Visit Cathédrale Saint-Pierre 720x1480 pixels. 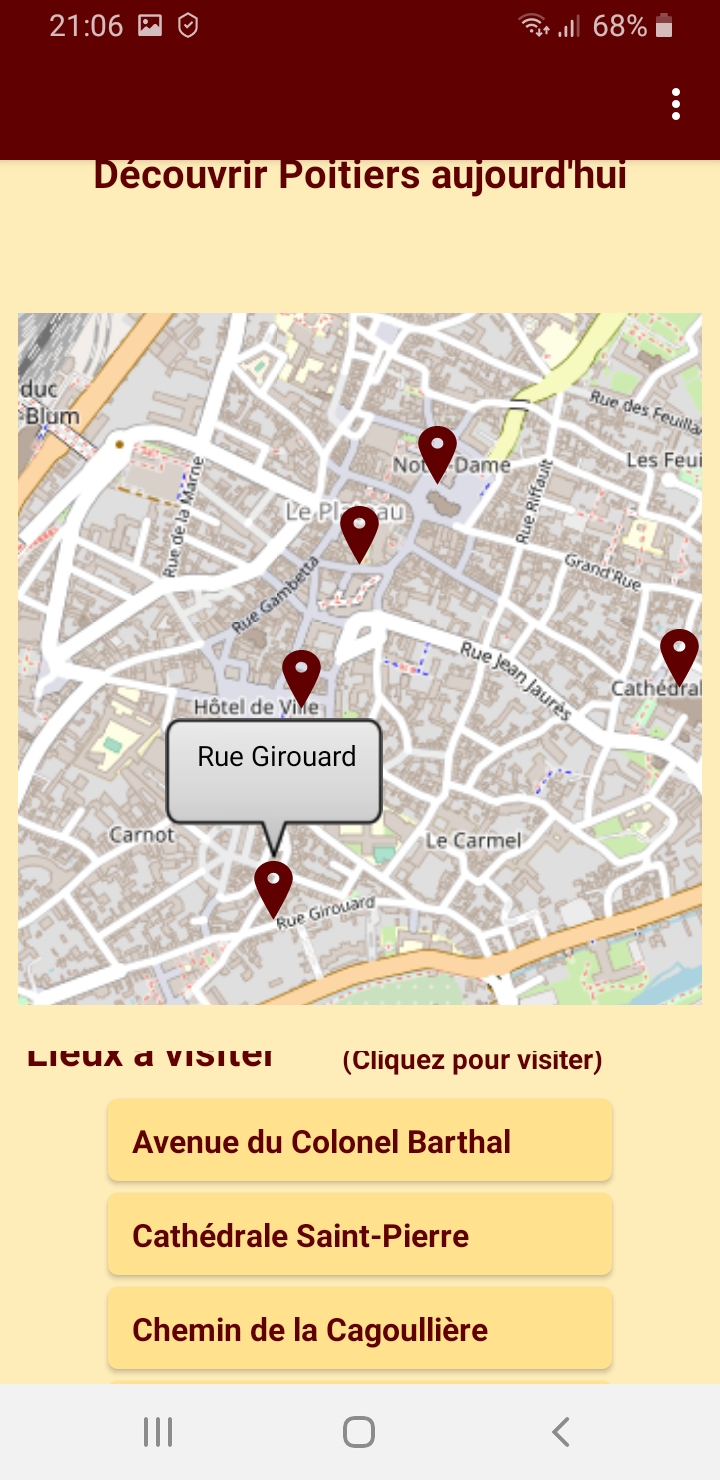click(360, 1235)
